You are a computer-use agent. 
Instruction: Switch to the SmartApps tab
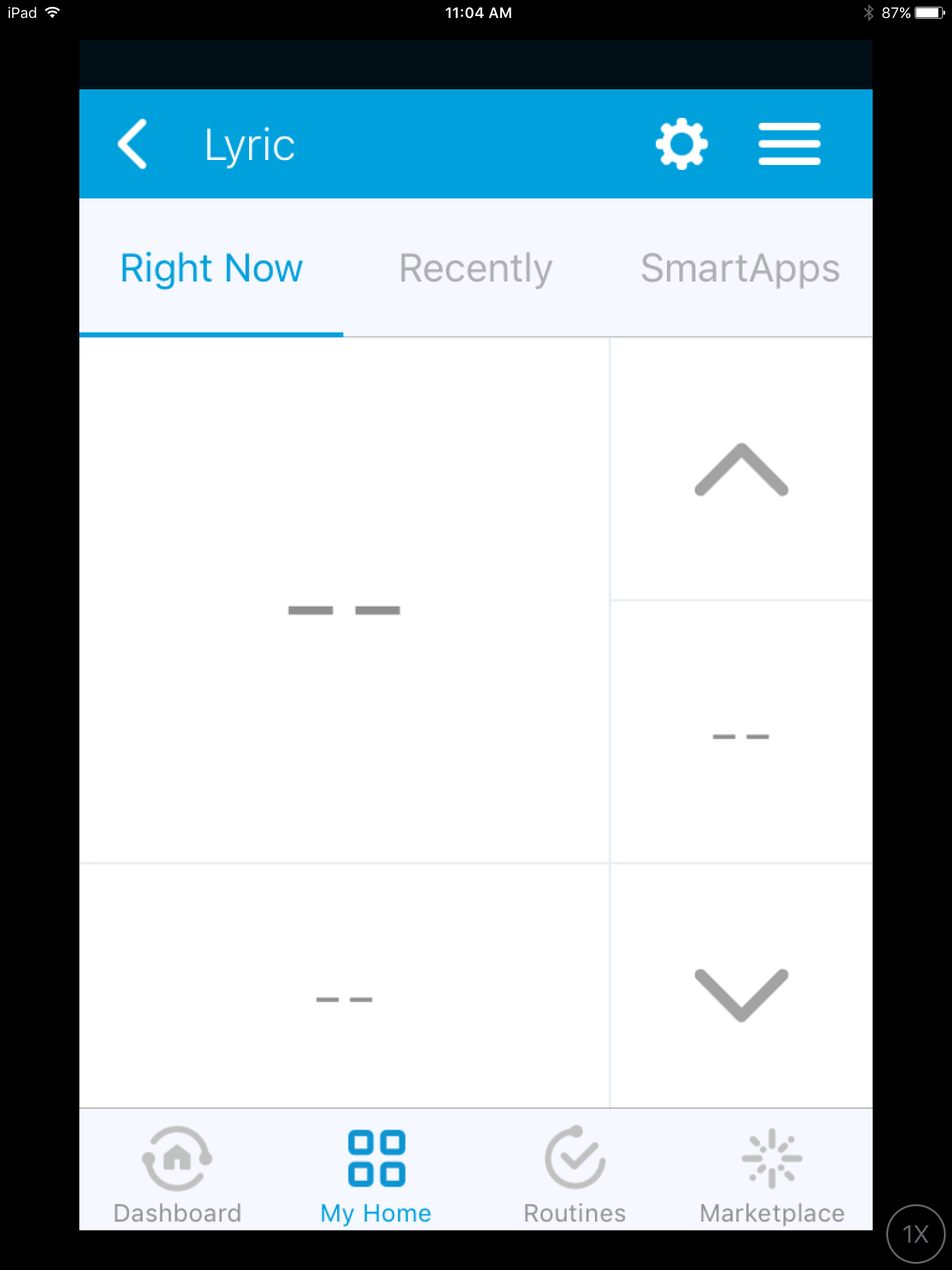(740, 269)
